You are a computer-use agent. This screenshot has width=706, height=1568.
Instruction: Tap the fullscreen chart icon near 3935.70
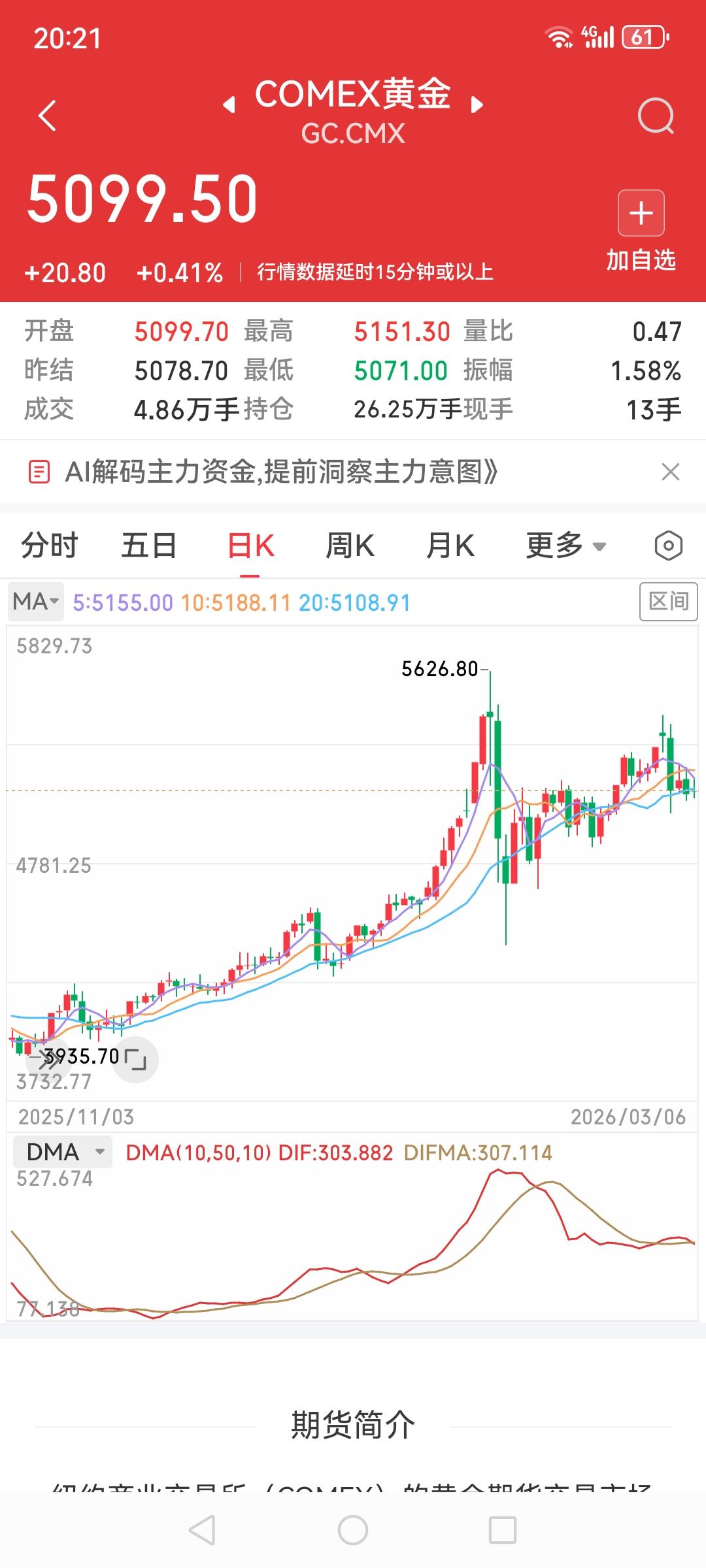(137, 1060)
